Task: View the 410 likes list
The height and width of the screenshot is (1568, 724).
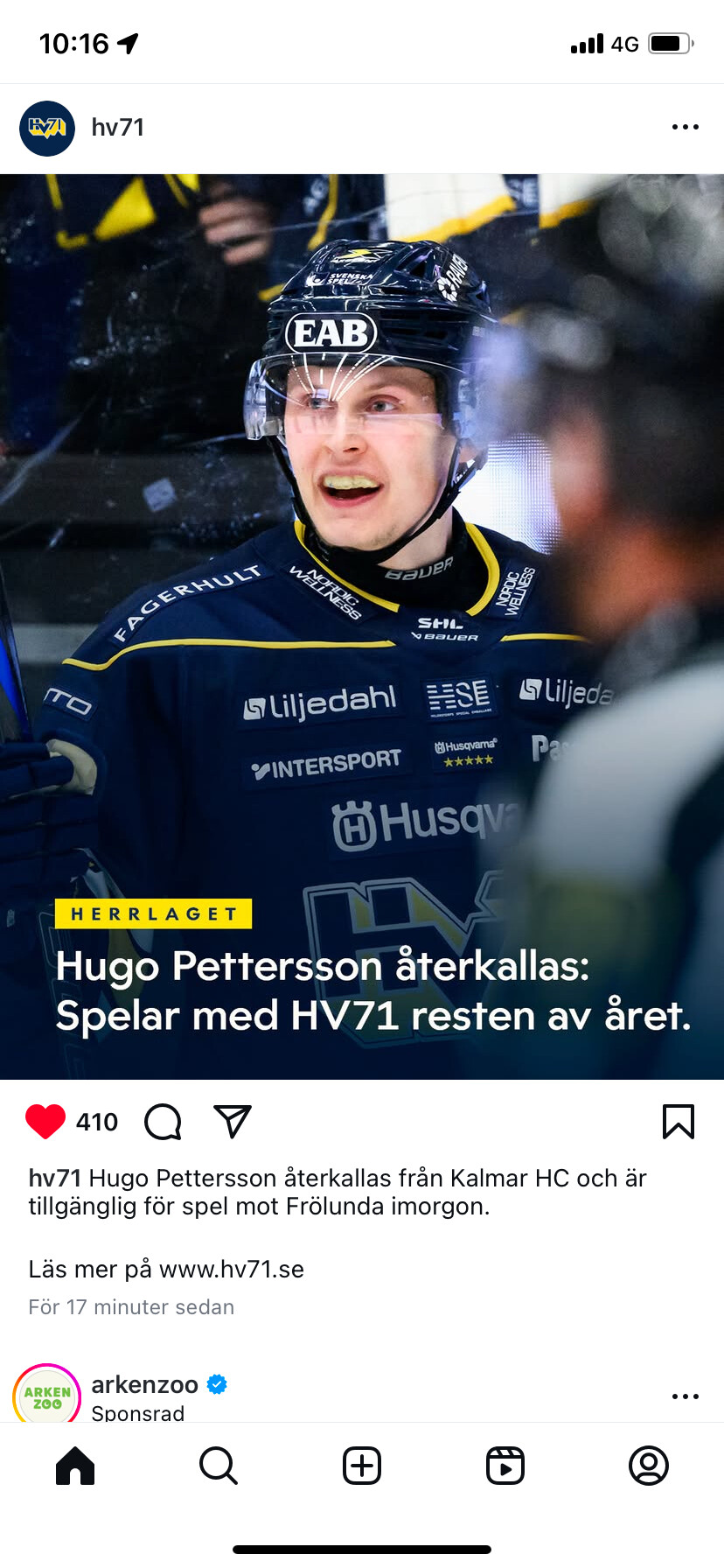Action: pyautogui.click(x=97, y=1122)
